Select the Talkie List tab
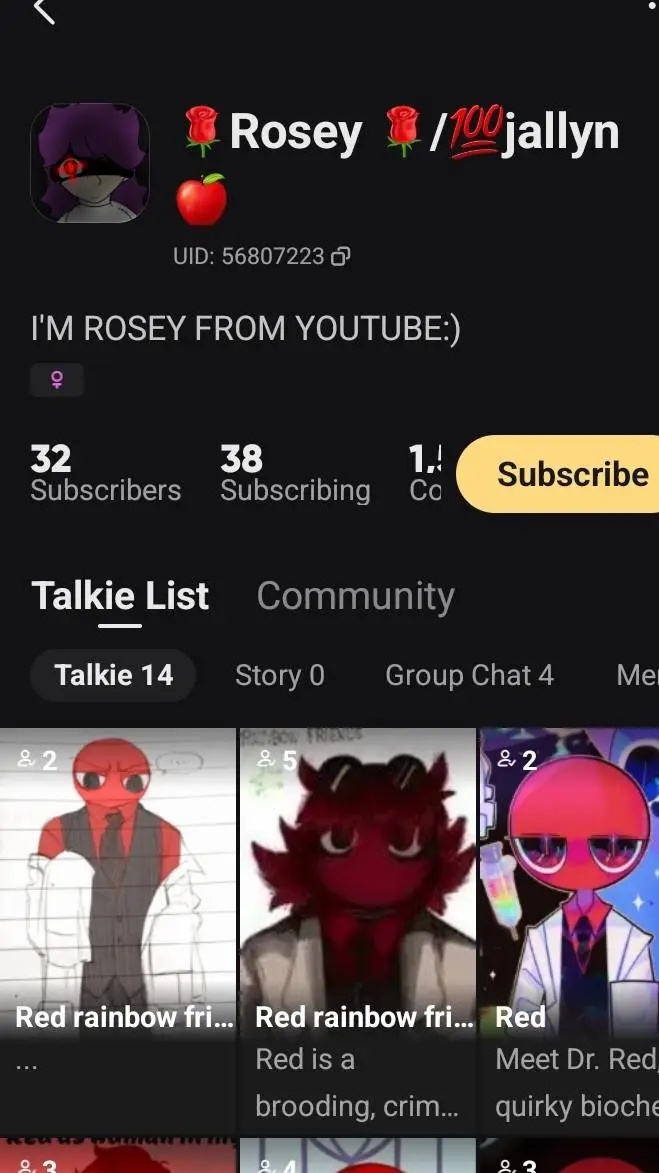Screen dimensions: 659x1173 pos(120,596)
